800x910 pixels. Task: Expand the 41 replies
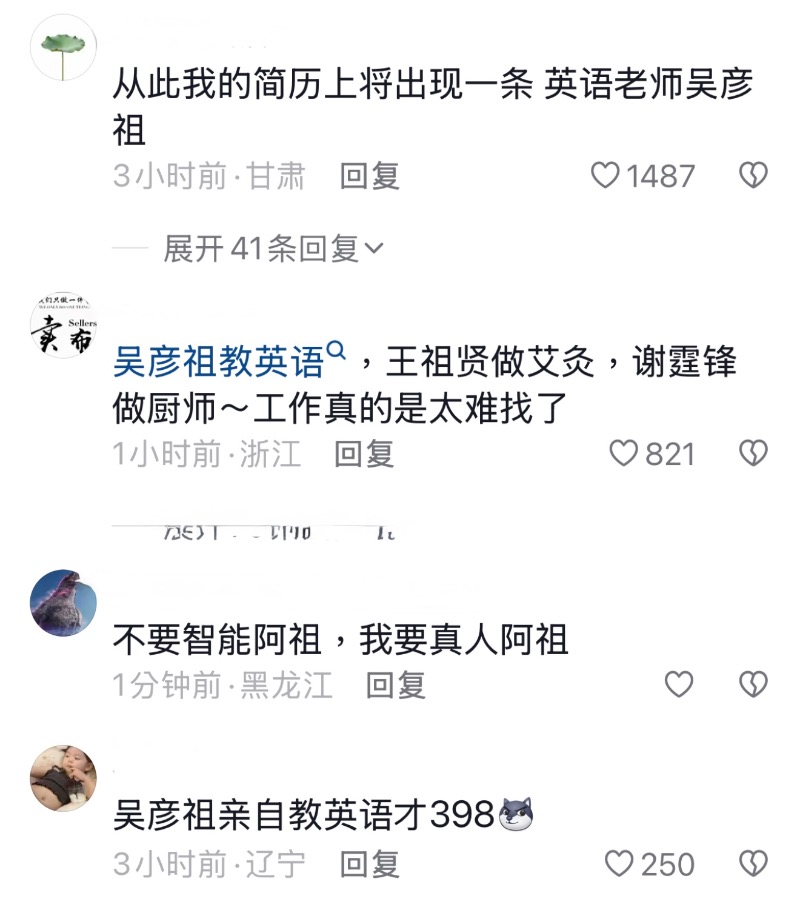tap(272, 249)
